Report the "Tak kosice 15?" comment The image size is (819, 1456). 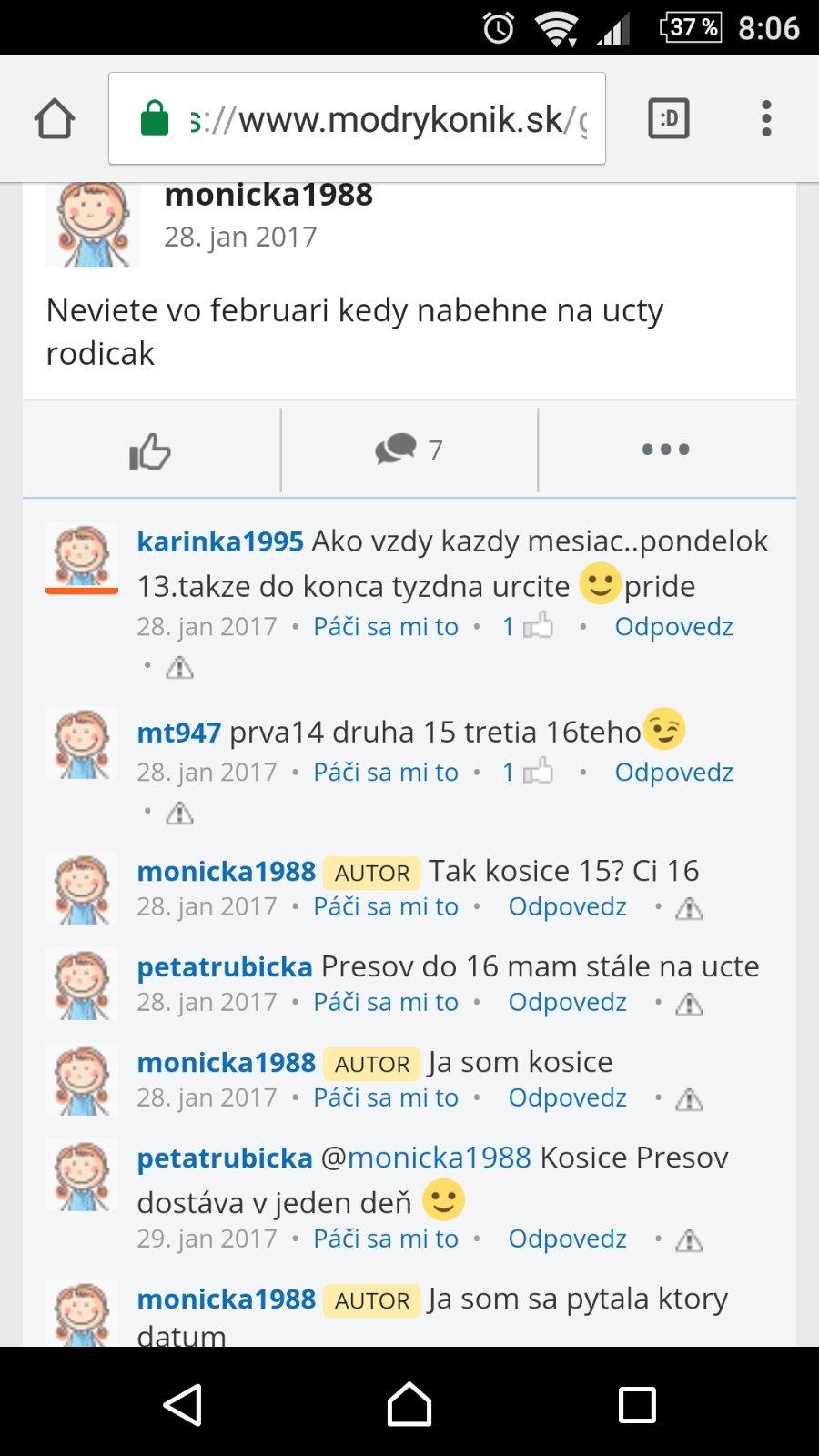pos(689,908)
